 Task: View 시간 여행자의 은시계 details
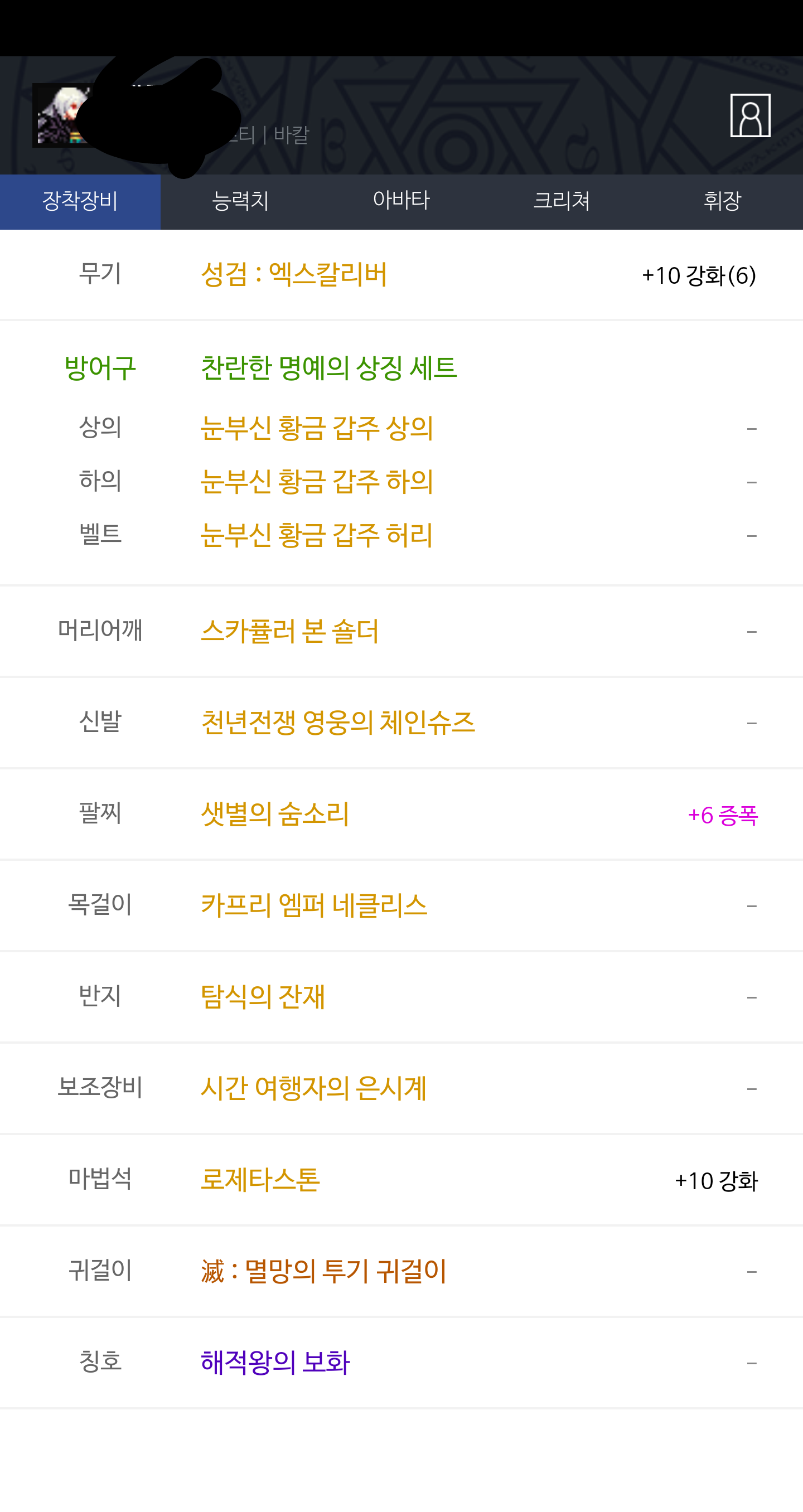(313, 1088)
